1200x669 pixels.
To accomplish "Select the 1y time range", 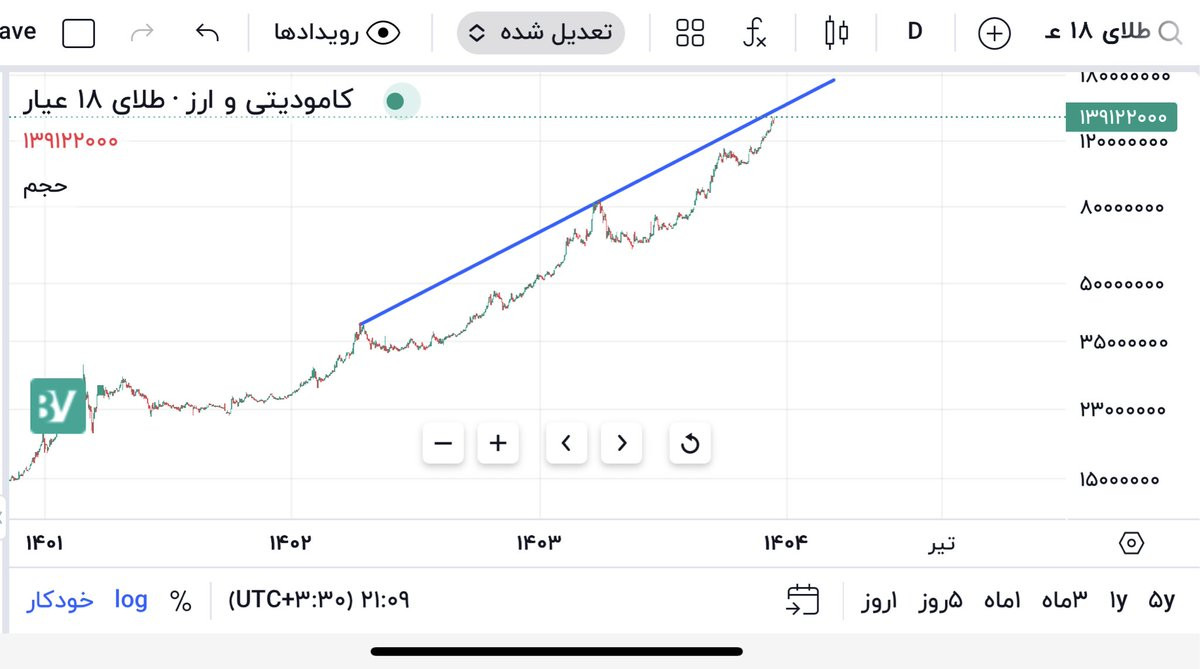I will coord(1118,600).
